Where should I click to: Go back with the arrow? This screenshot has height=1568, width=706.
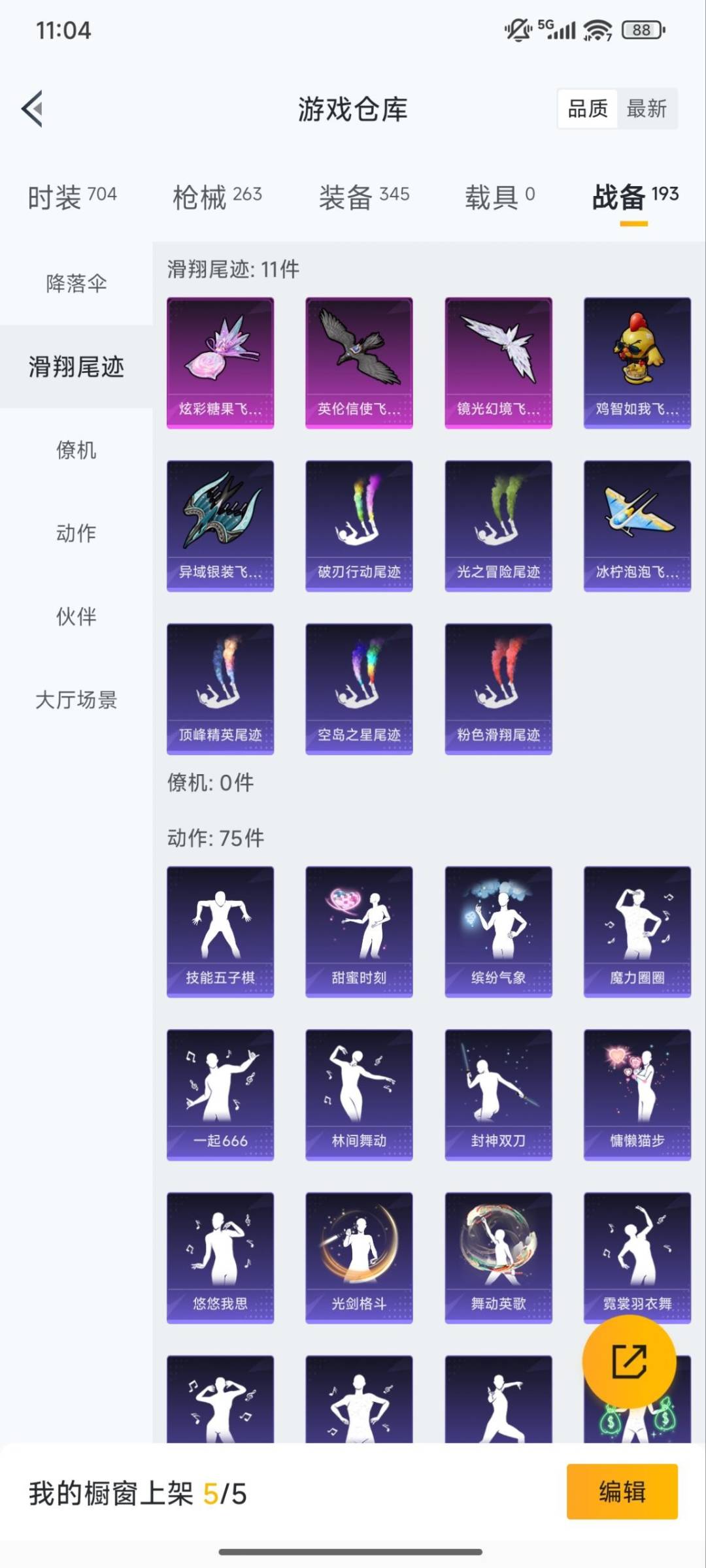(x=31, y=109)
